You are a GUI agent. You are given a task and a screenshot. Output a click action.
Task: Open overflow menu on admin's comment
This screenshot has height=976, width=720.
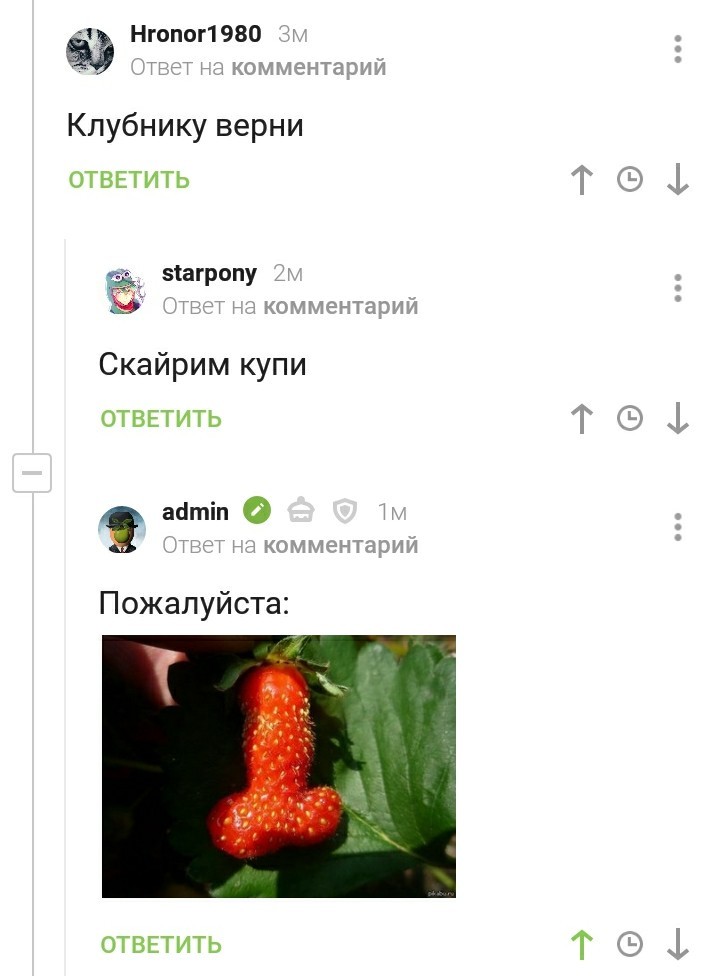coord(678,527)
